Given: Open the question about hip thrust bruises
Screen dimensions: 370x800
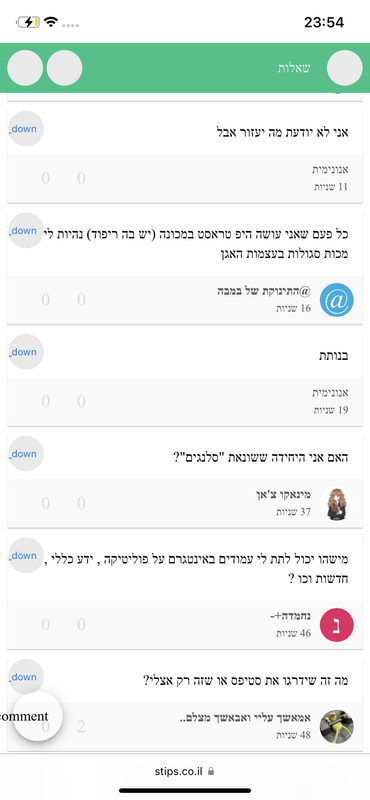Looking at the screenshot, I should [x=196, y=244].
